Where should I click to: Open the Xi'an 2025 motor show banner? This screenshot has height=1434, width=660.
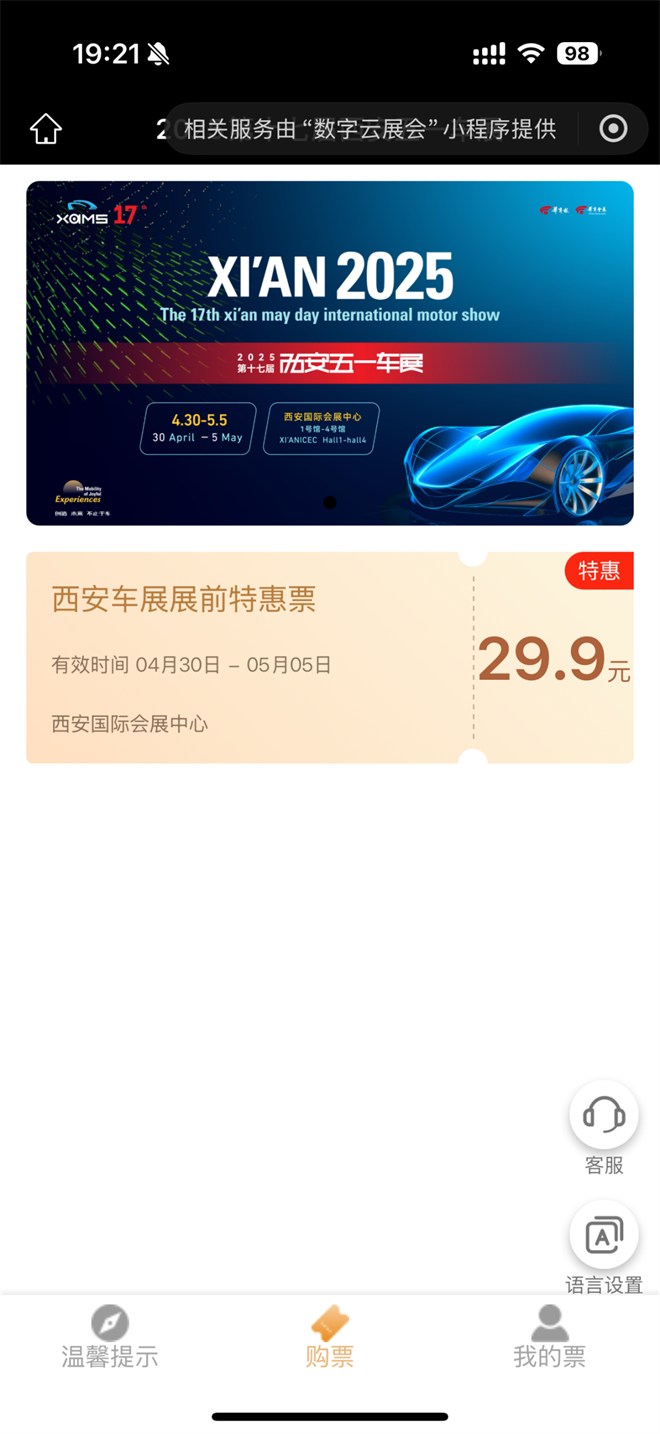[x=330, y=352]
